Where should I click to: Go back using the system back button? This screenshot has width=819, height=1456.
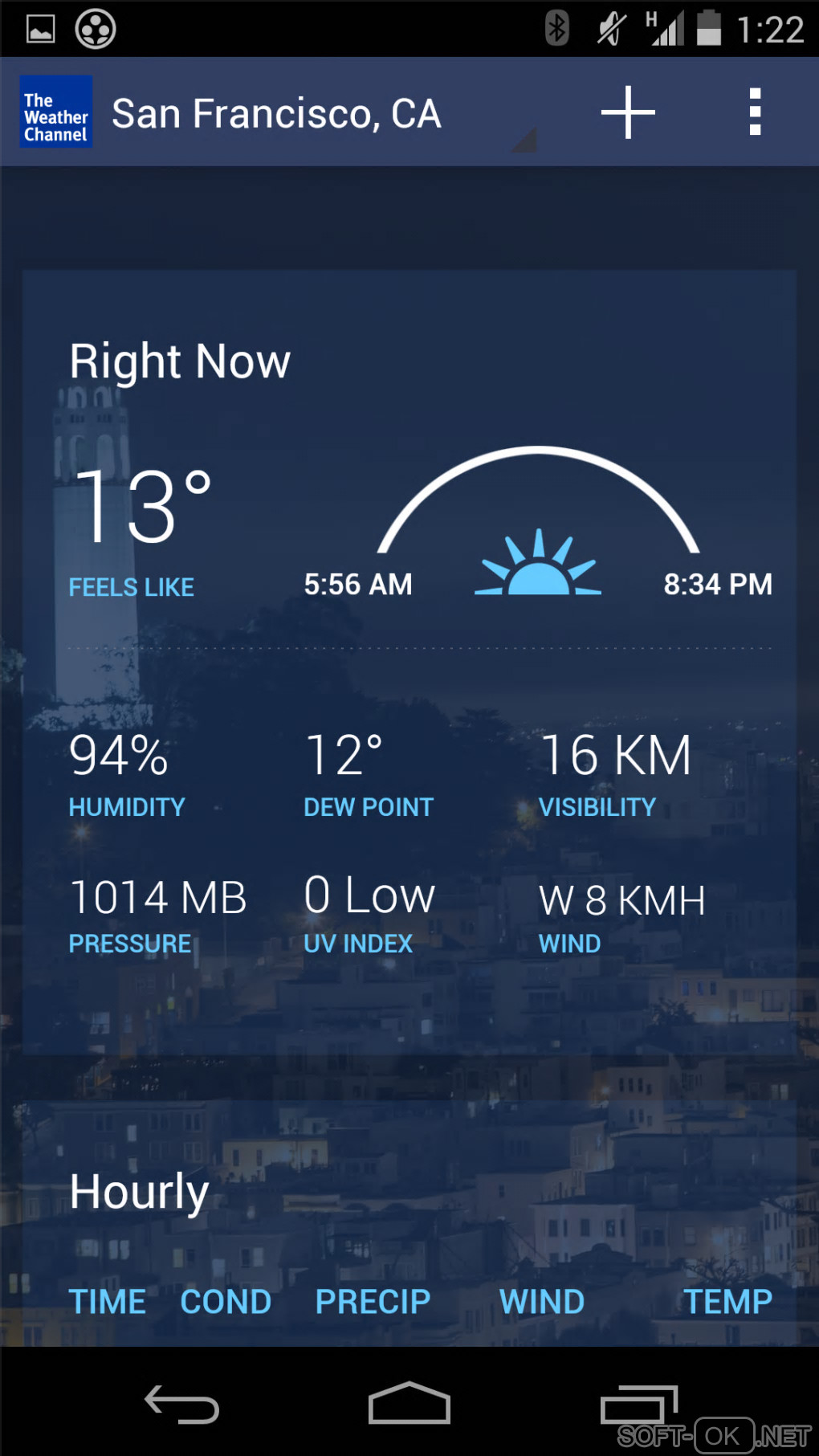[x=182, y=1404]
